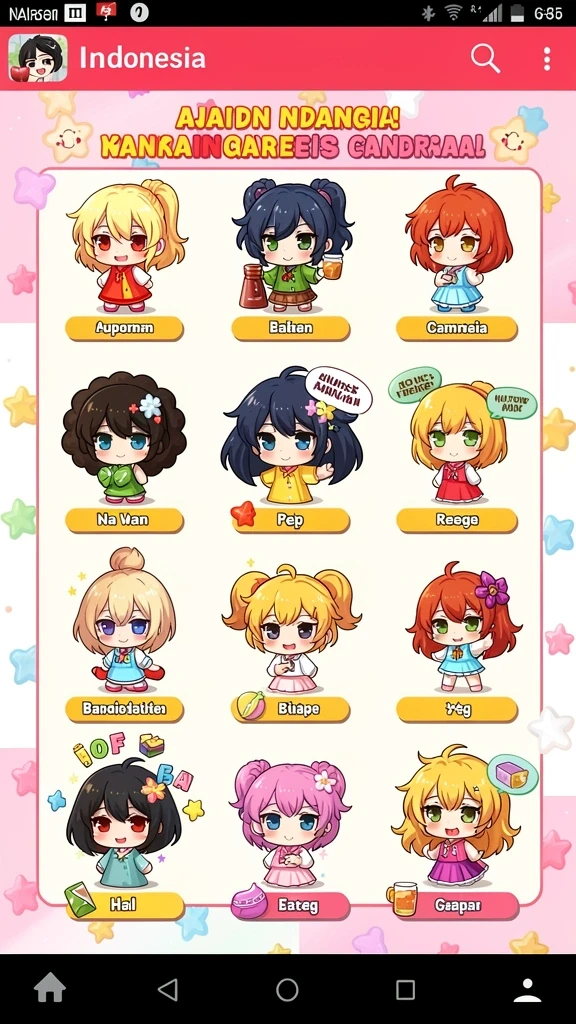Select the Pep button

[291, 520]
